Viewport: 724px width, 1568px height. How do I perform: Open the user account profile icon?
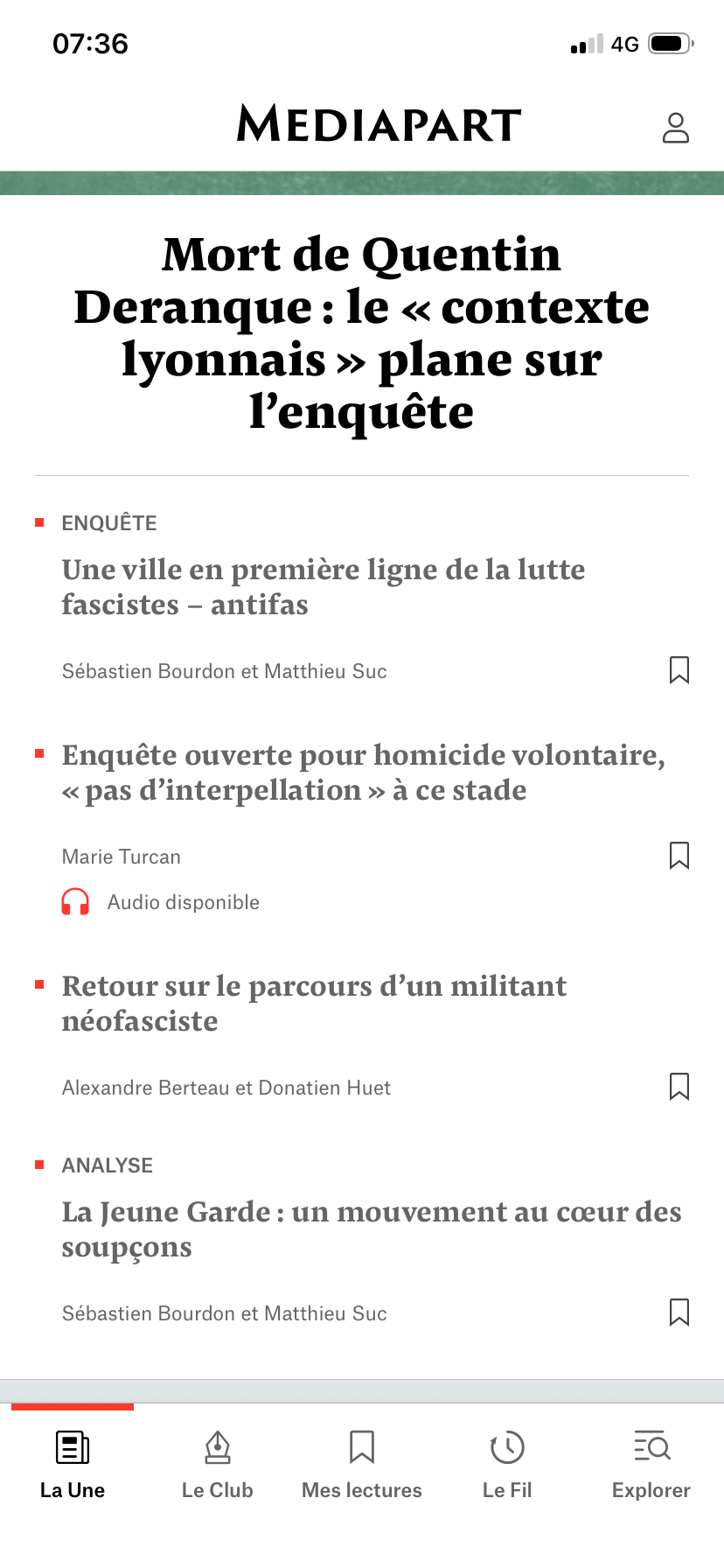[x=675, y=128]
